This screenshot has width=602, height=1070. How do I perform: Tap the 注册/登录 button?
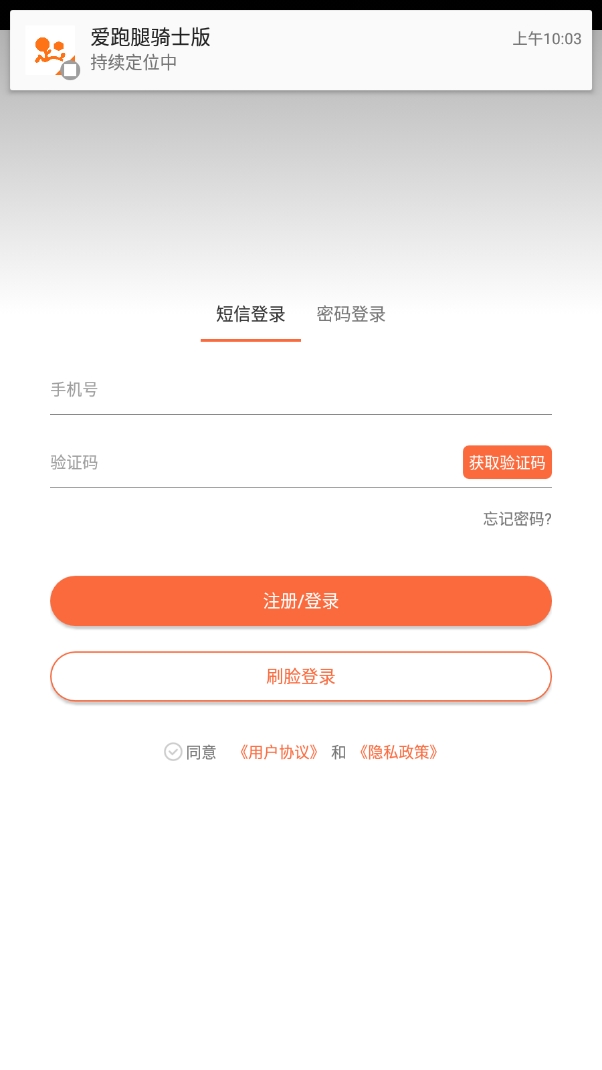point(301,601)
